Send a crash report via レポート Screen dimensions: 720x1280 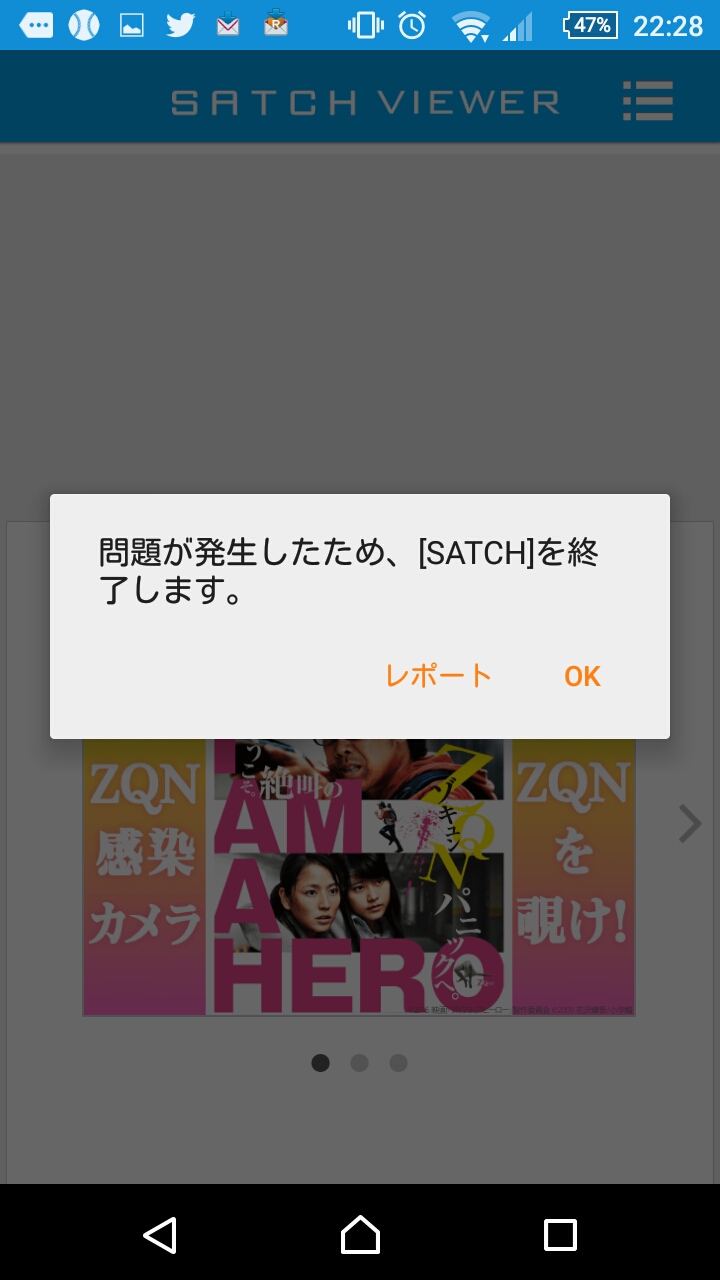(438, 677)
